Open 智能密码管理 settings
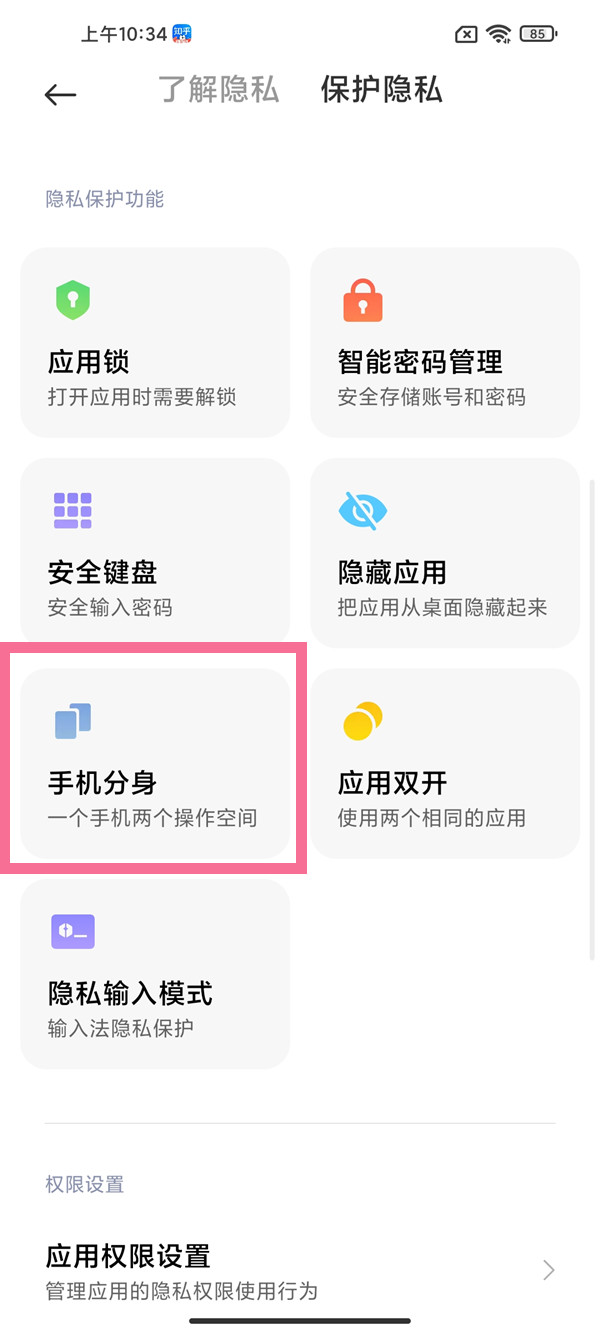Screen dimensions: 600x1333 point(445,342)
